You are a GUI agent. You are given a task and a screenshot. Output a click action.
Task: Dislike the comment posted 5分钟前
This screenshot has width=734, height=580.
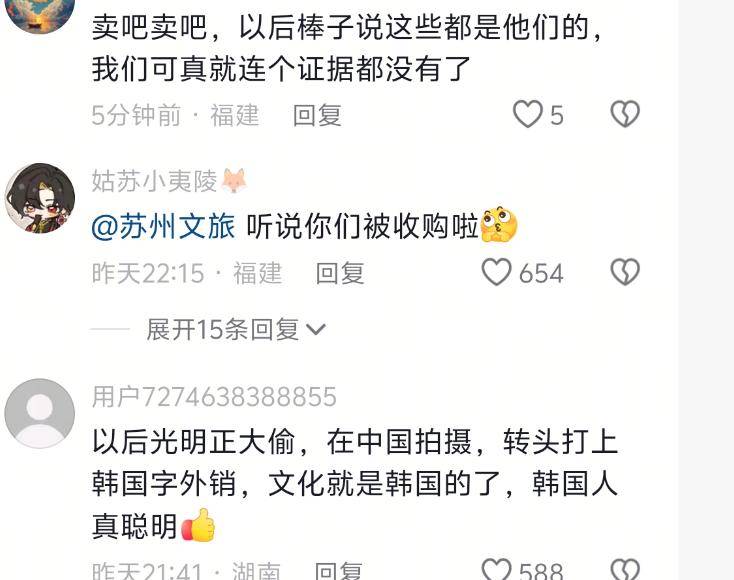tap(625, 115)
